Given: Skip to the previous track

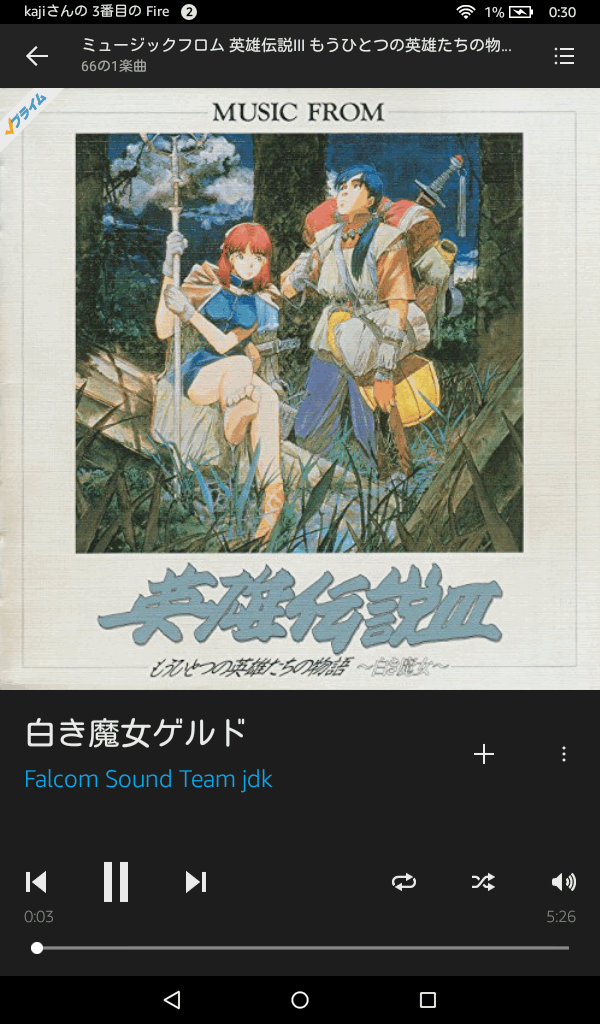Looking at the screenshot, I should 36,881.
